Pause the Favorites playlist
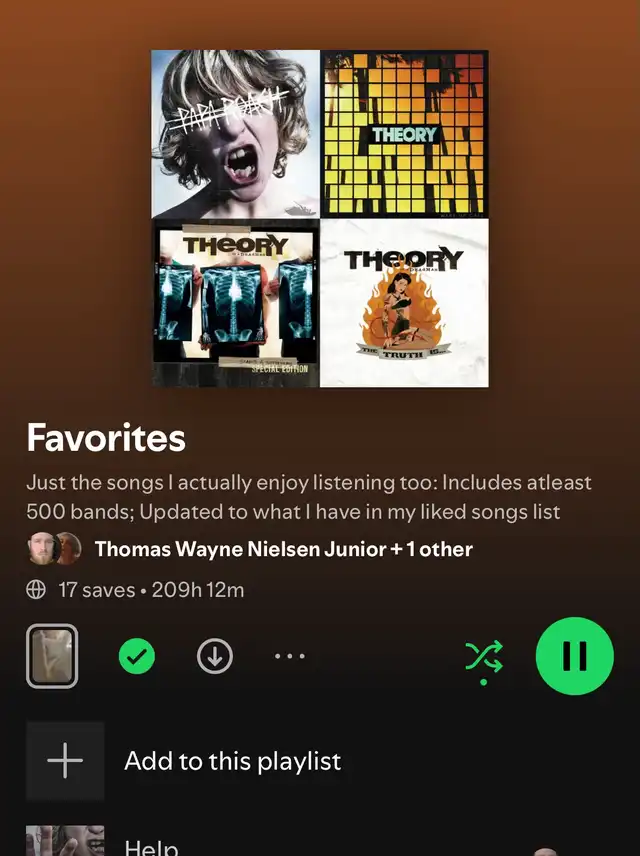Screen dimensions: 640x856 point(574,656)
